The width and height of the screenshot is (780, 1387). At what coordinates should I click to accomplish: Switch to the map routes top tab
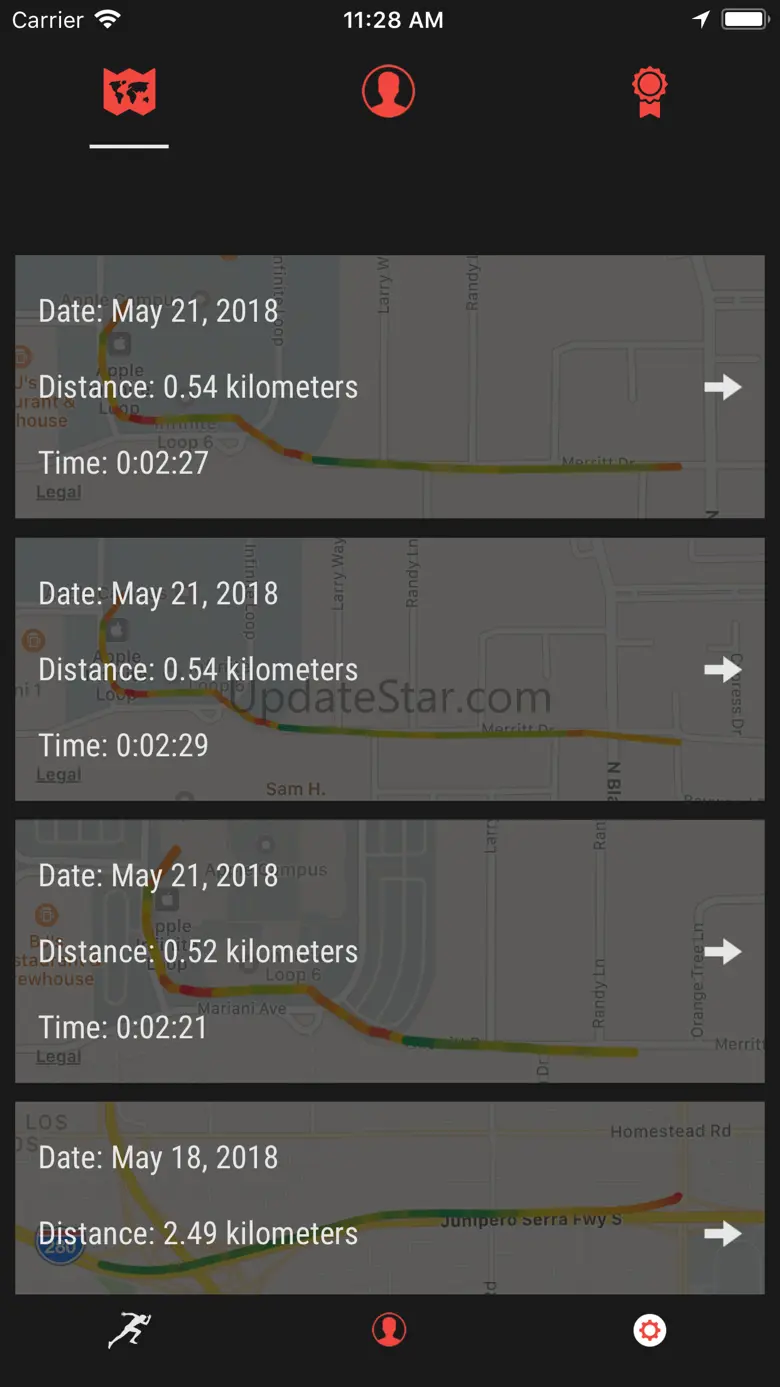click(x=129, y=93)
